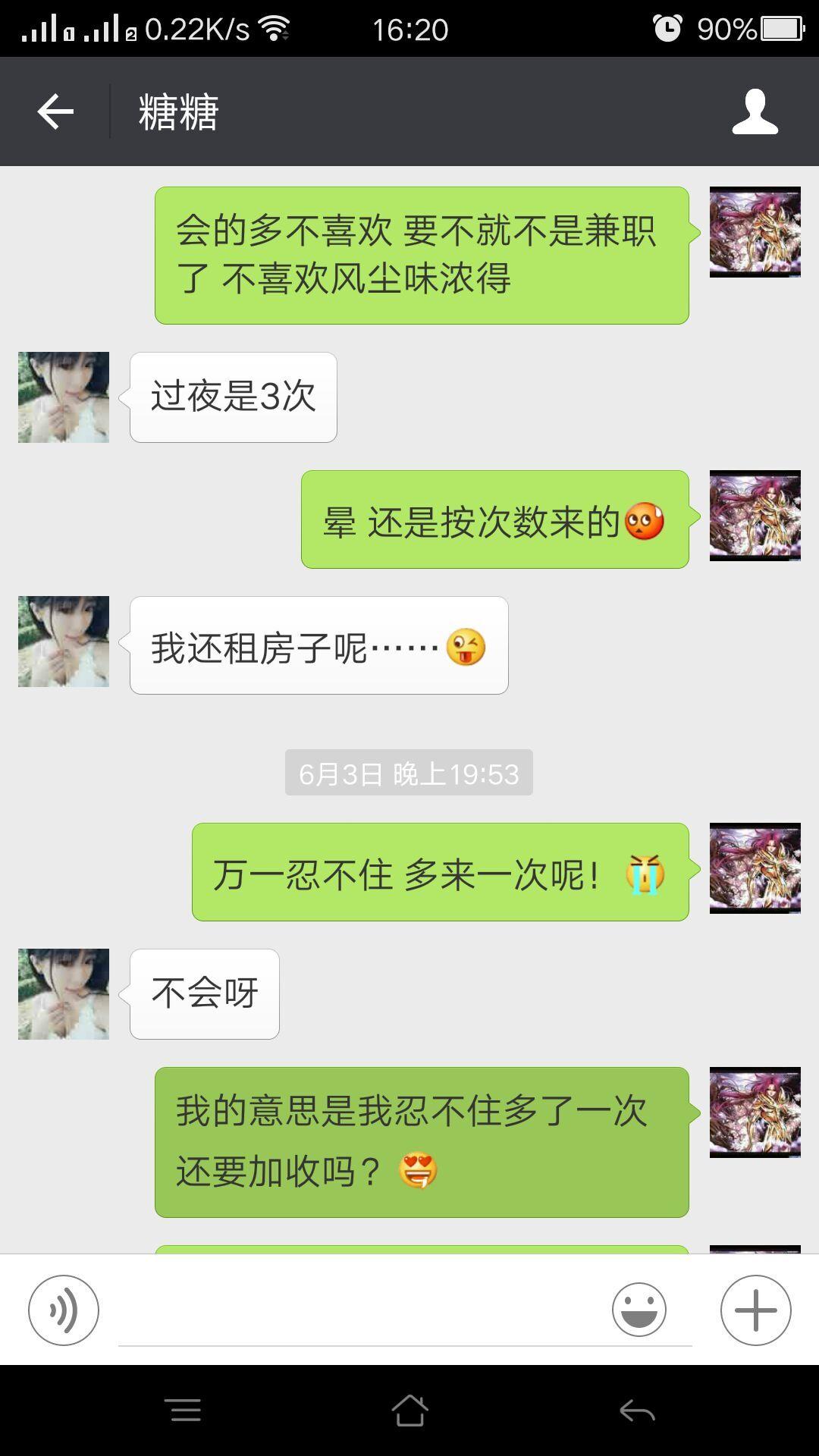This screenshot has height=1456, width=819.
Task: Go back from the 糖糖 chat
Action: point(55,112)
